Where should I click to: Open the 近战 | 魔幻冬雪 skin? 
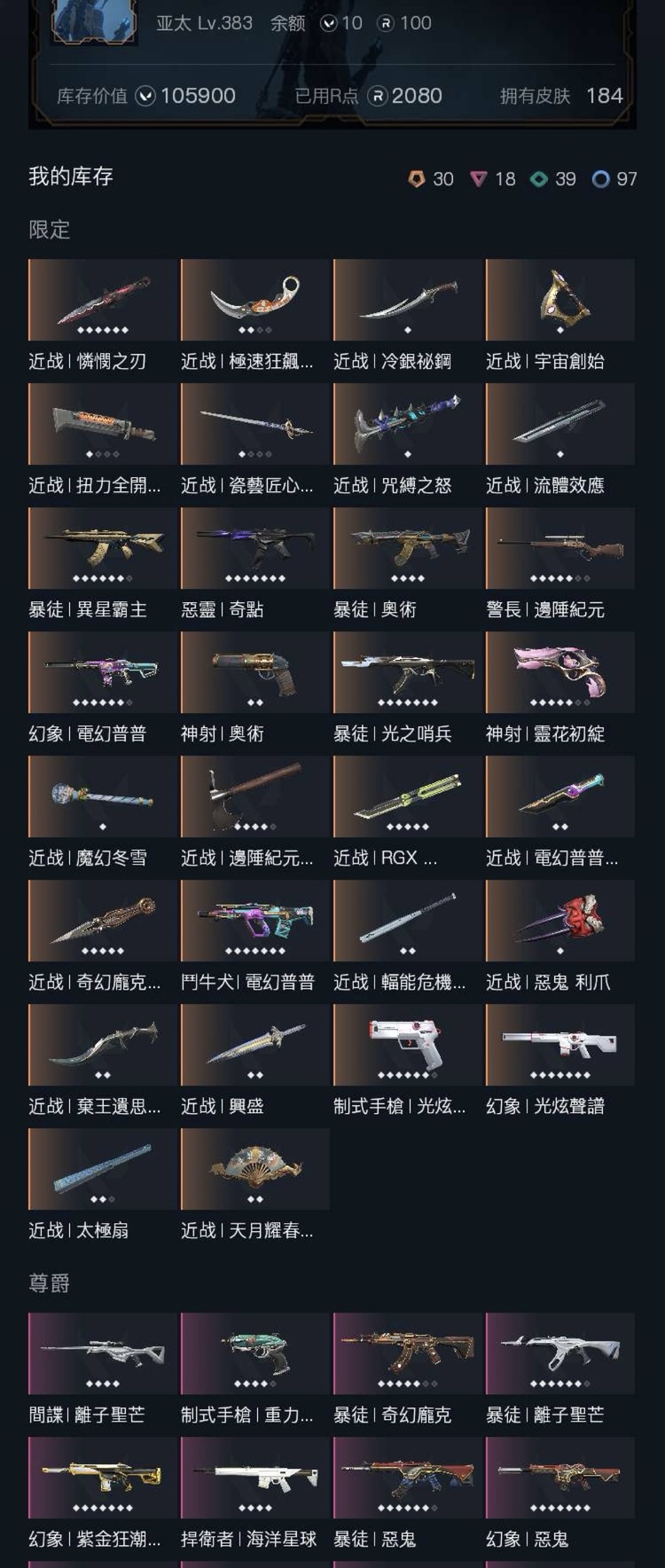pyautogui.click(x=103, y=797)
